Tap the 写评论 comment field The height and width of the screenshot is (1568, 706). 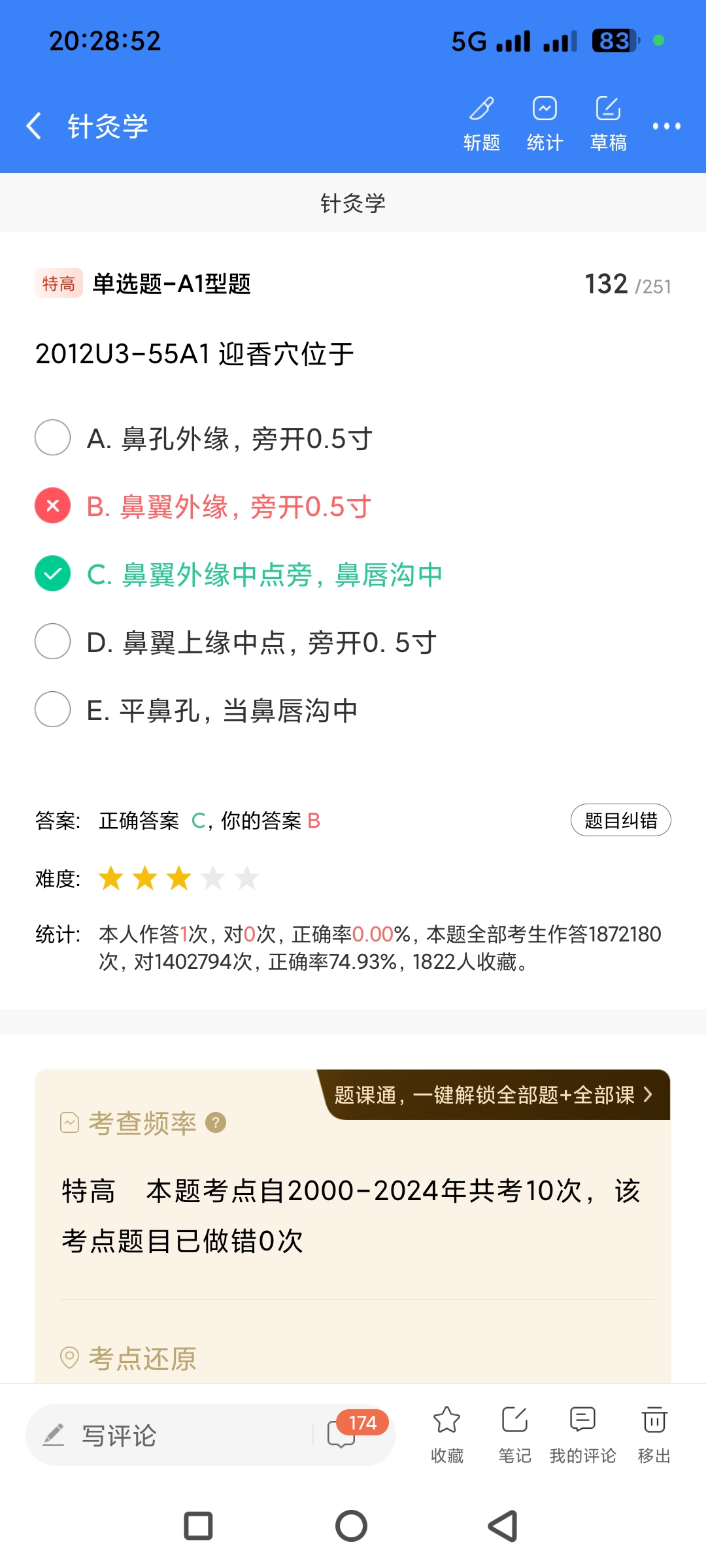[170, 1435]
